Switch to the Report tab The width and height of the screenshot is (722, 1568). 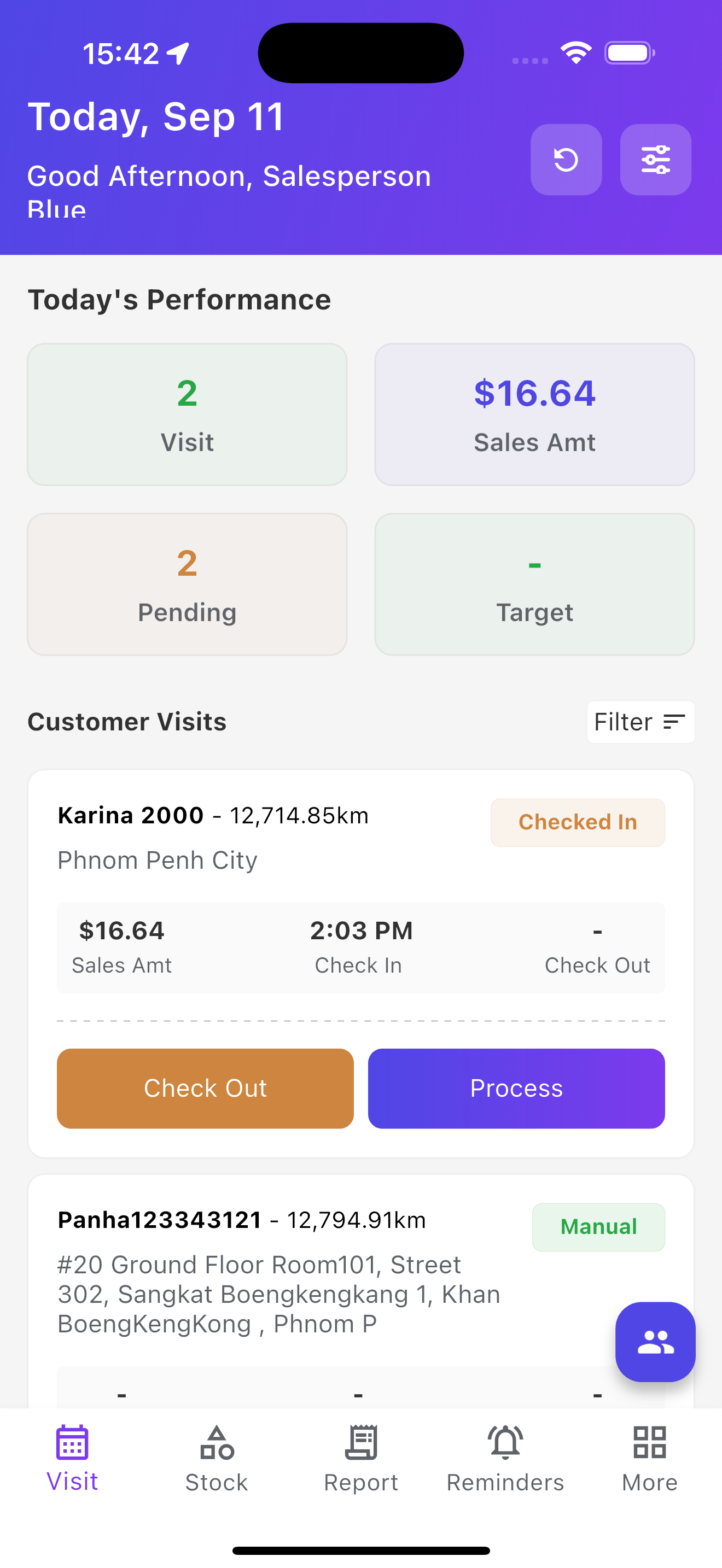coord(361,1459)
